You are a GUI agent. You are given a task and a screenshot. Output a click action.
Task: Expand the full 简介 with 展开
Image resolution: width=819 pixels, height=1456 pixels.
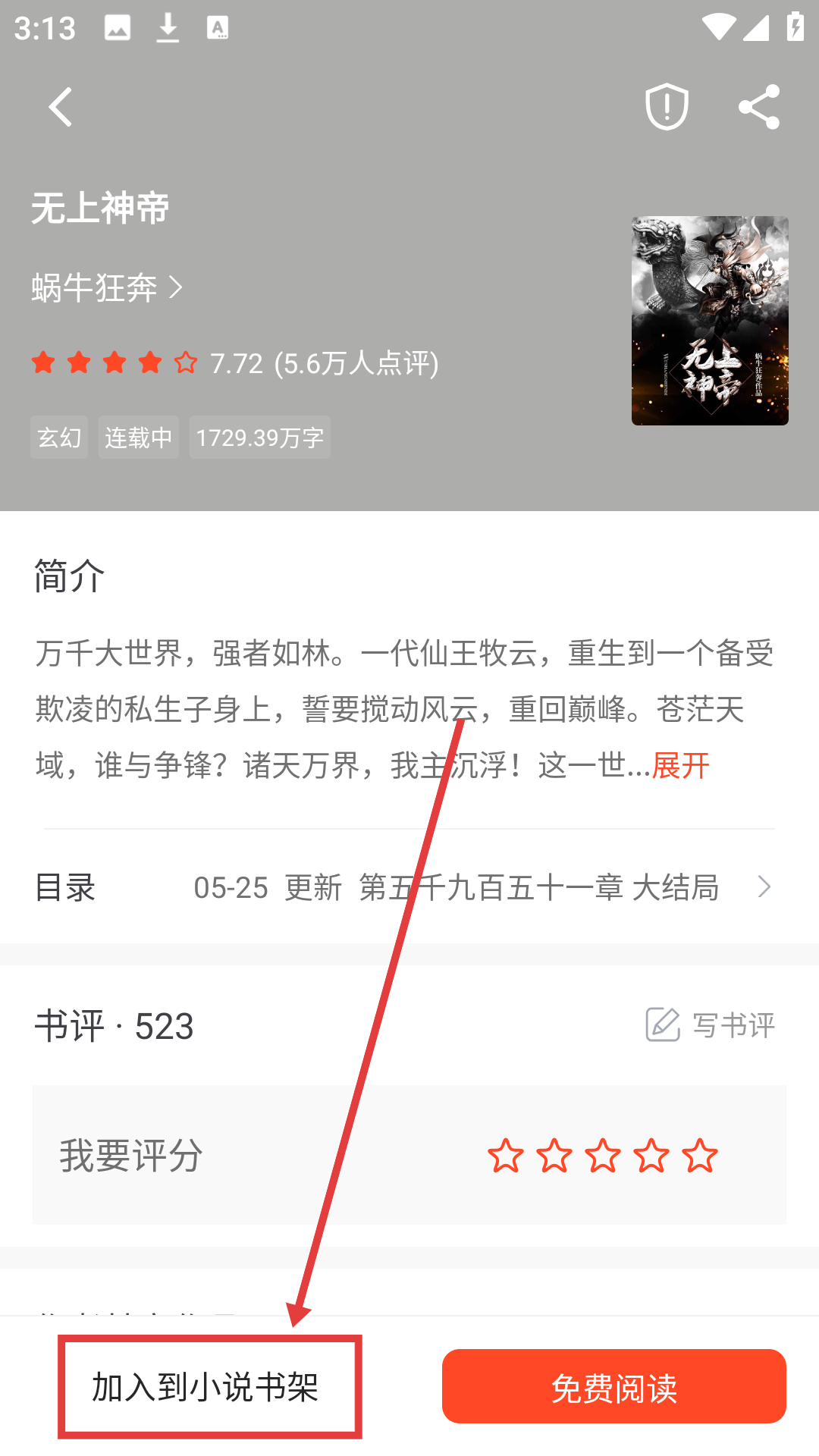pos(680,766)
